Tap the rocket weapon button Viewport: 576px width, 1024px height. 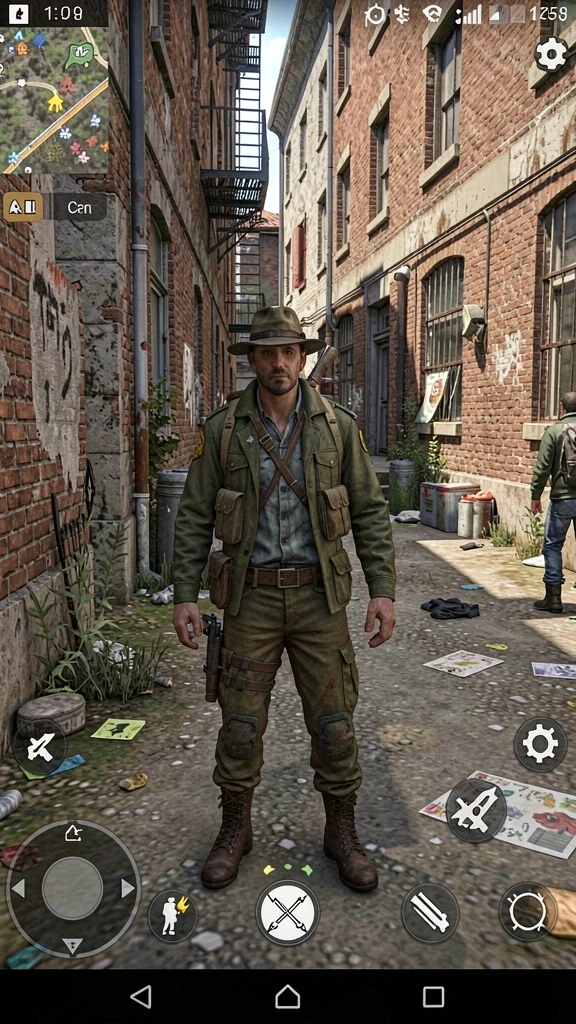[476, 810]
